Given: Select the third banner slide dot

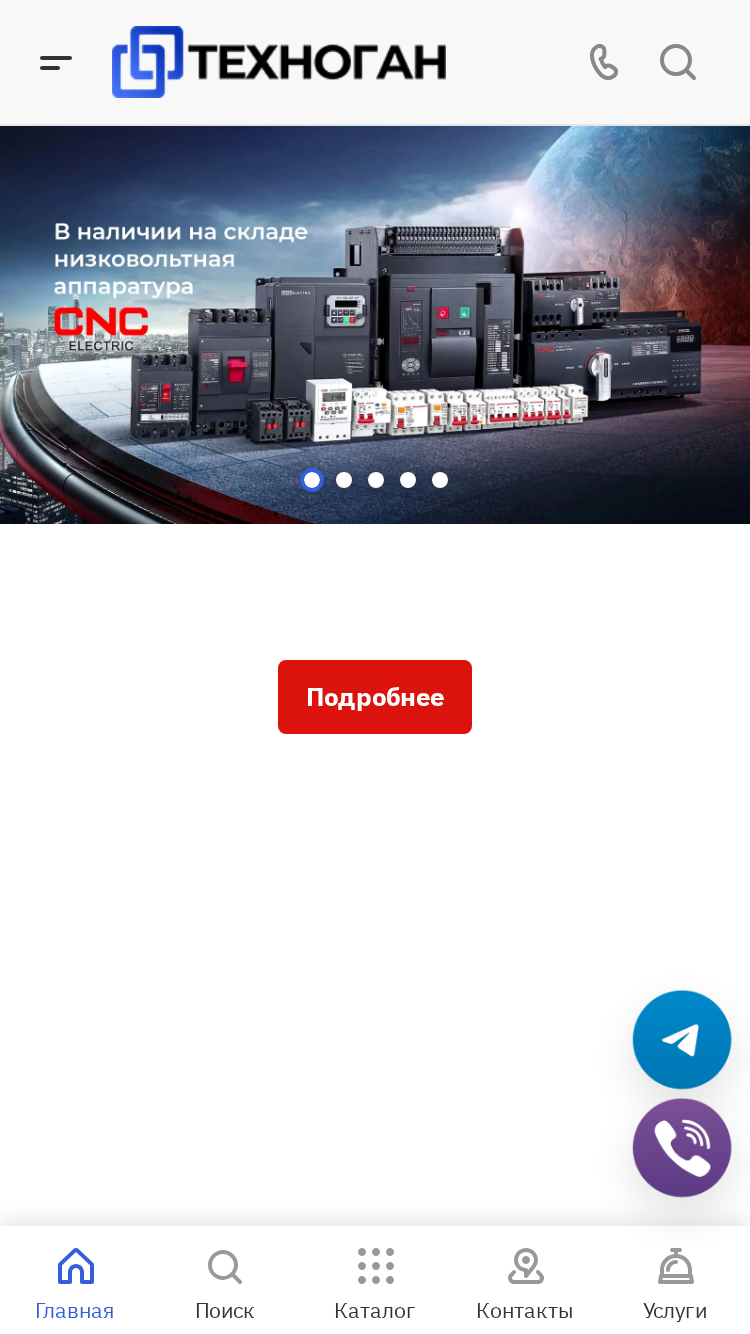Looking at the screenshot, I should point(376,480).
